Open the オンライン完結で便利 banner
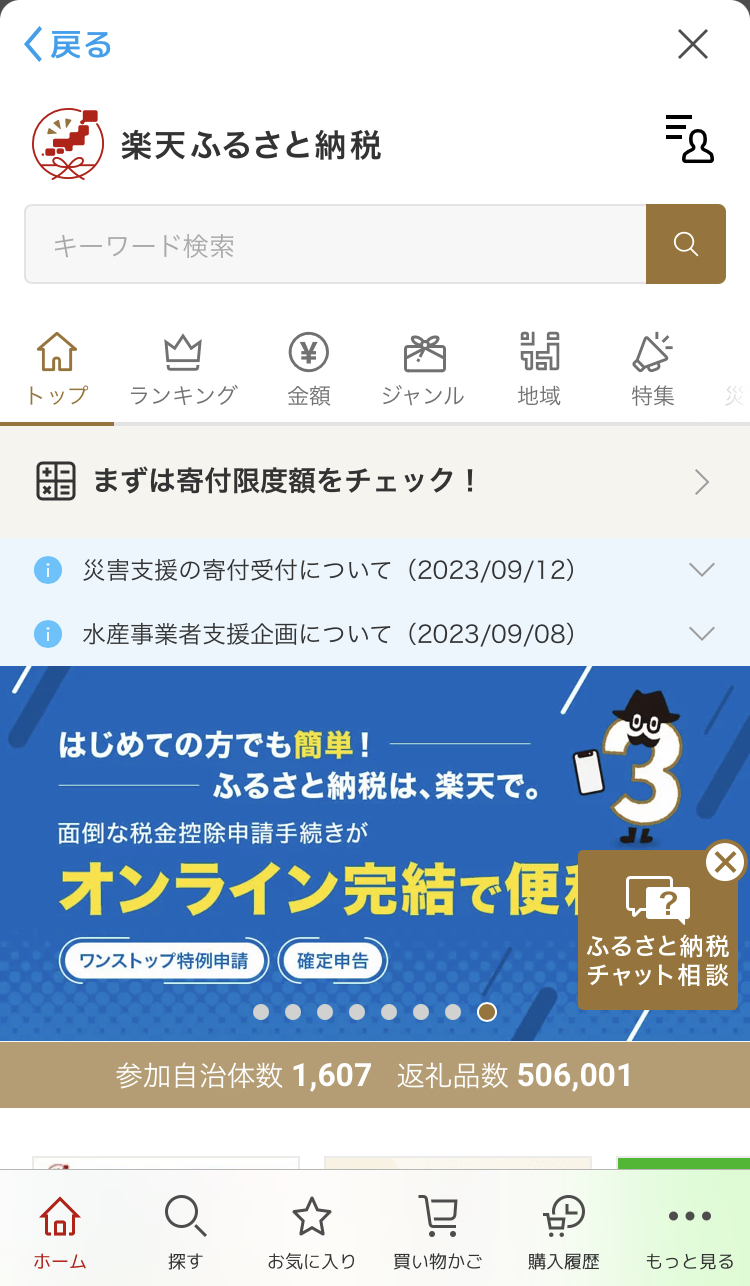This screenshot has height=1286, width=750. click(300, 850)
